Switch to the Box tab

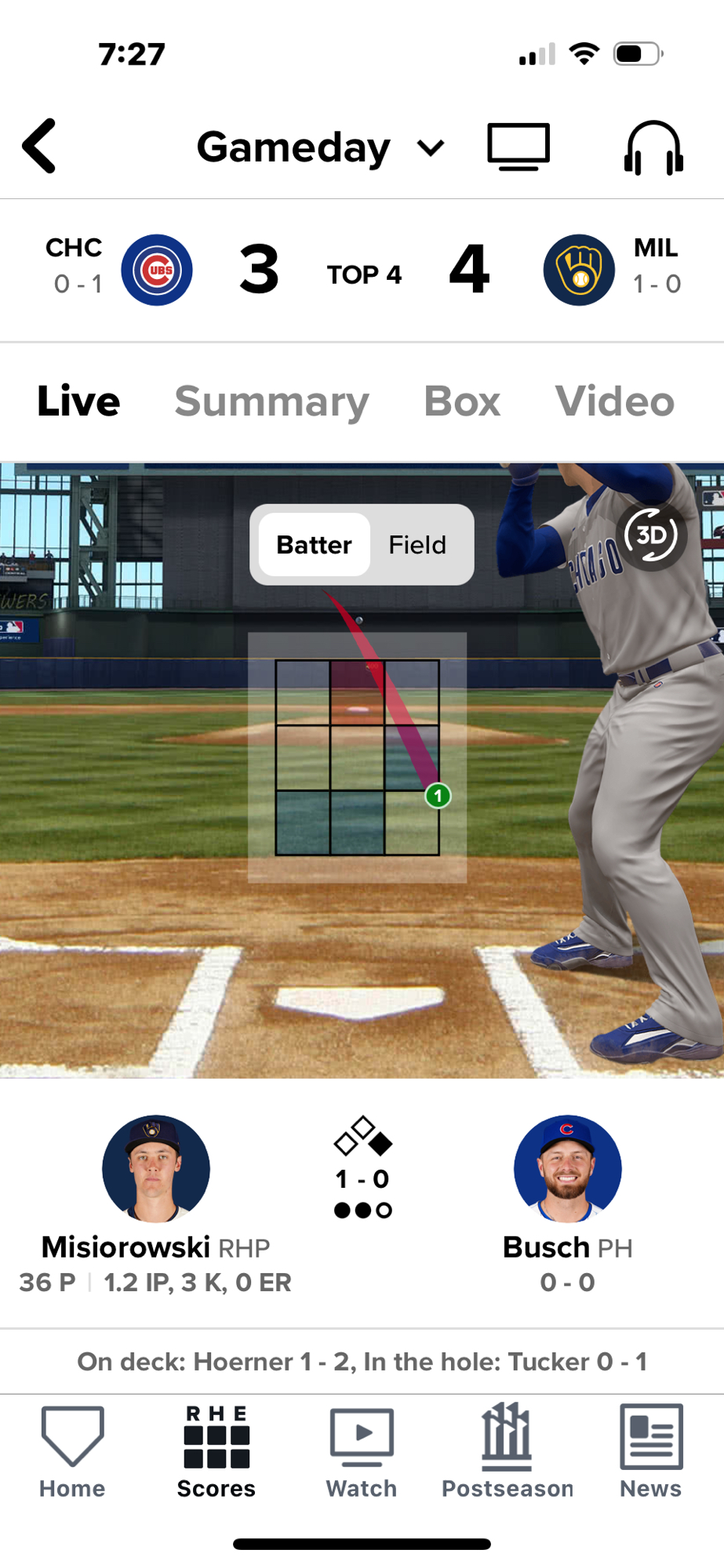coord(462,401)
